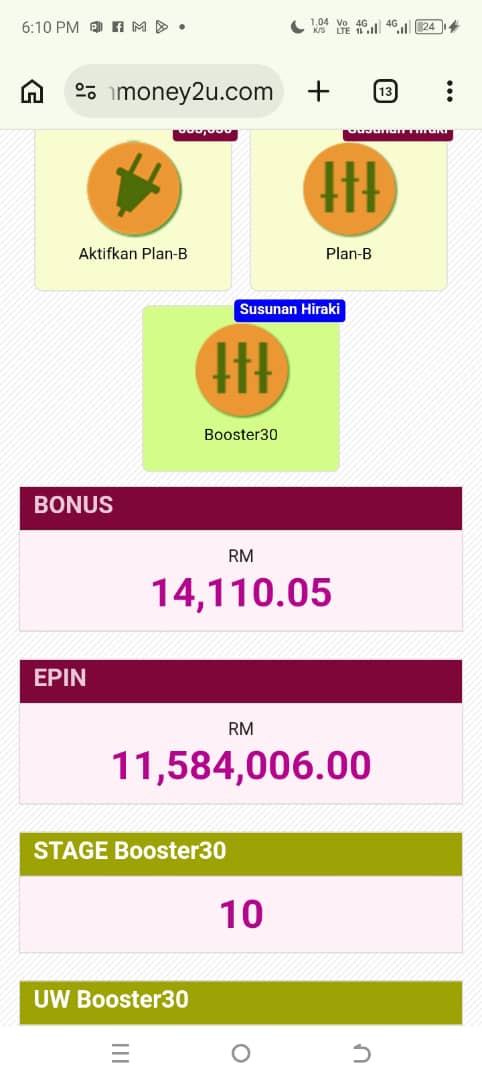Open recent apps from the navigation bar
This screenshot has width=482, height=1080.
[120, 1053]
